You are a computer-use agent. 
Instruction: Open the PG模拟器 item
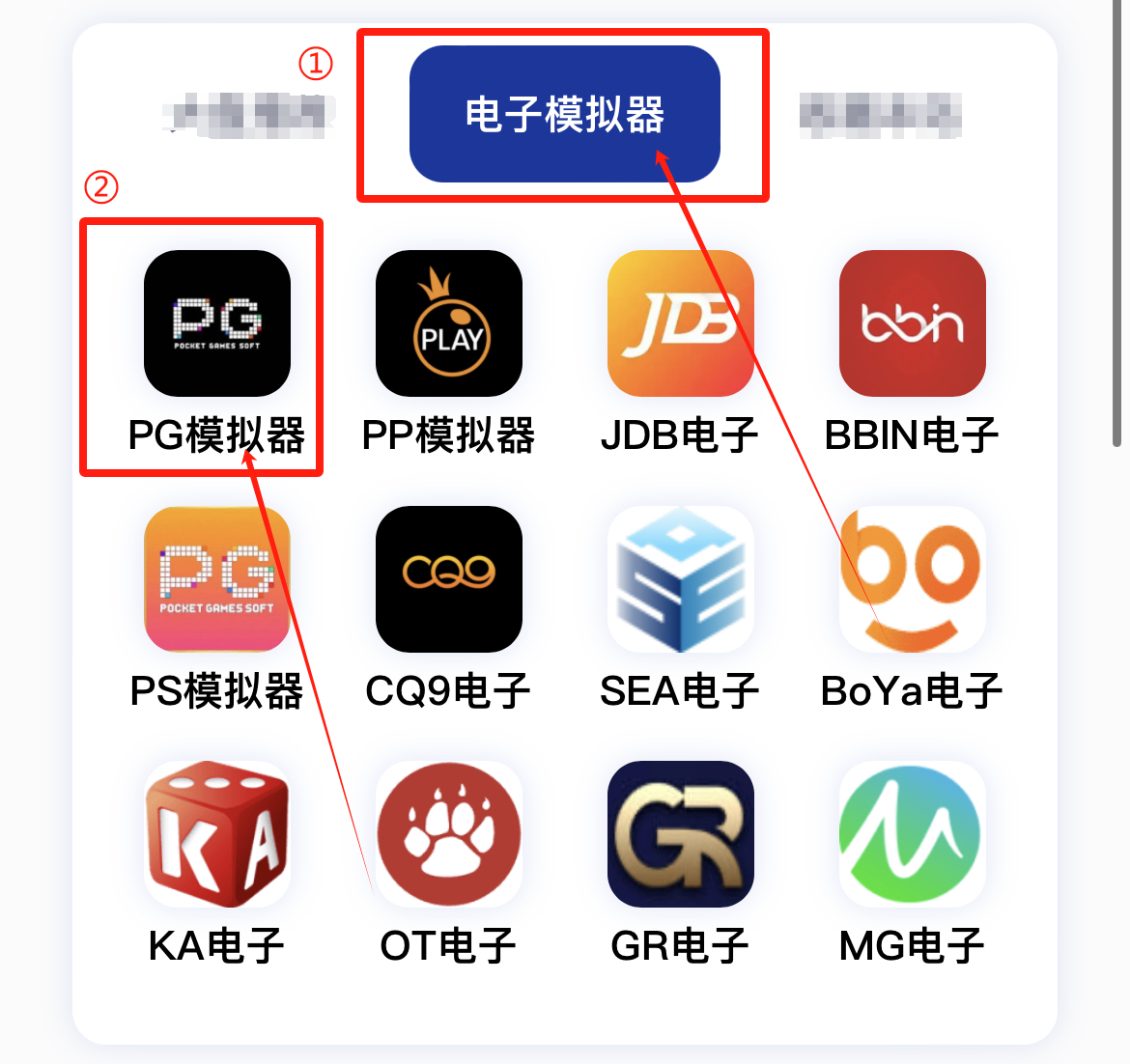click(217, 323)
